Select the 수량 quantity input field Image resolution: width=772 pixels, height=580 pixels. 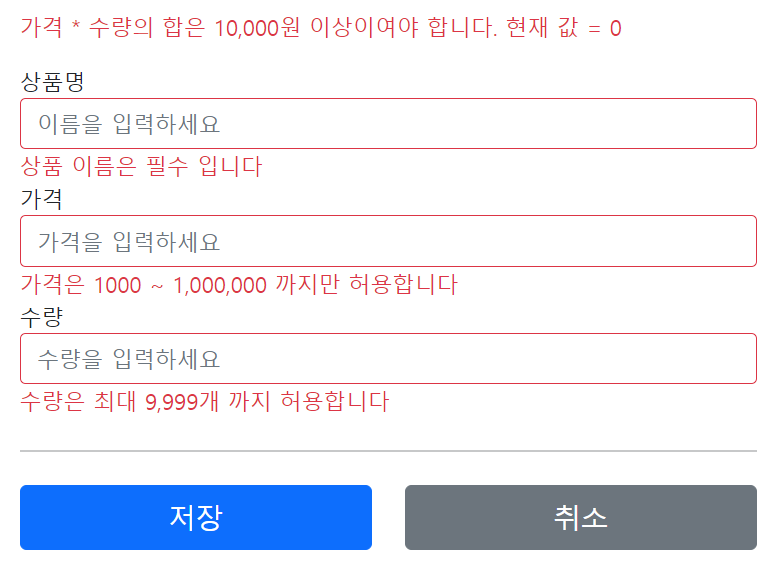[x=388, y=358]
